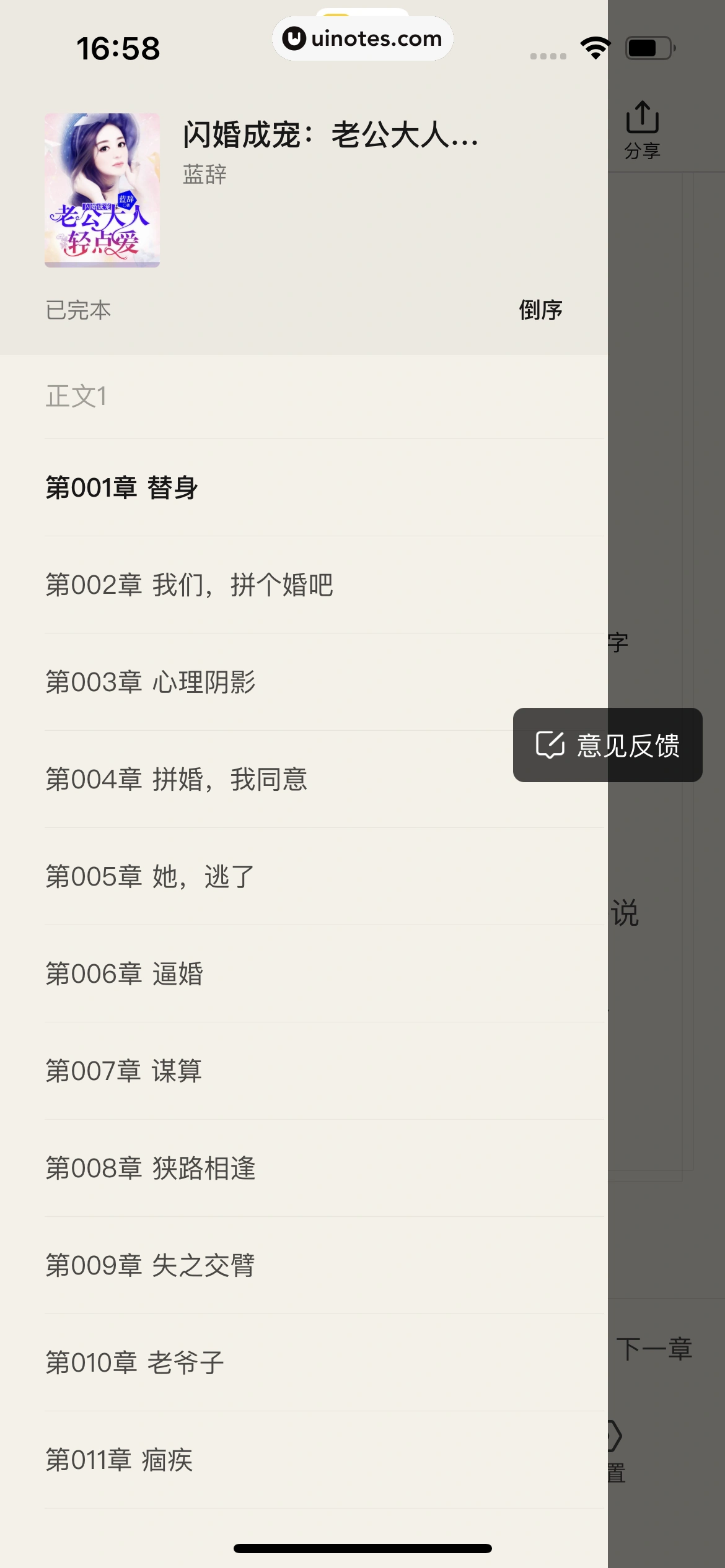Screen dimensions: 725x1568
Task: Select chapter 第001章 替身
Action: (121, 487)
